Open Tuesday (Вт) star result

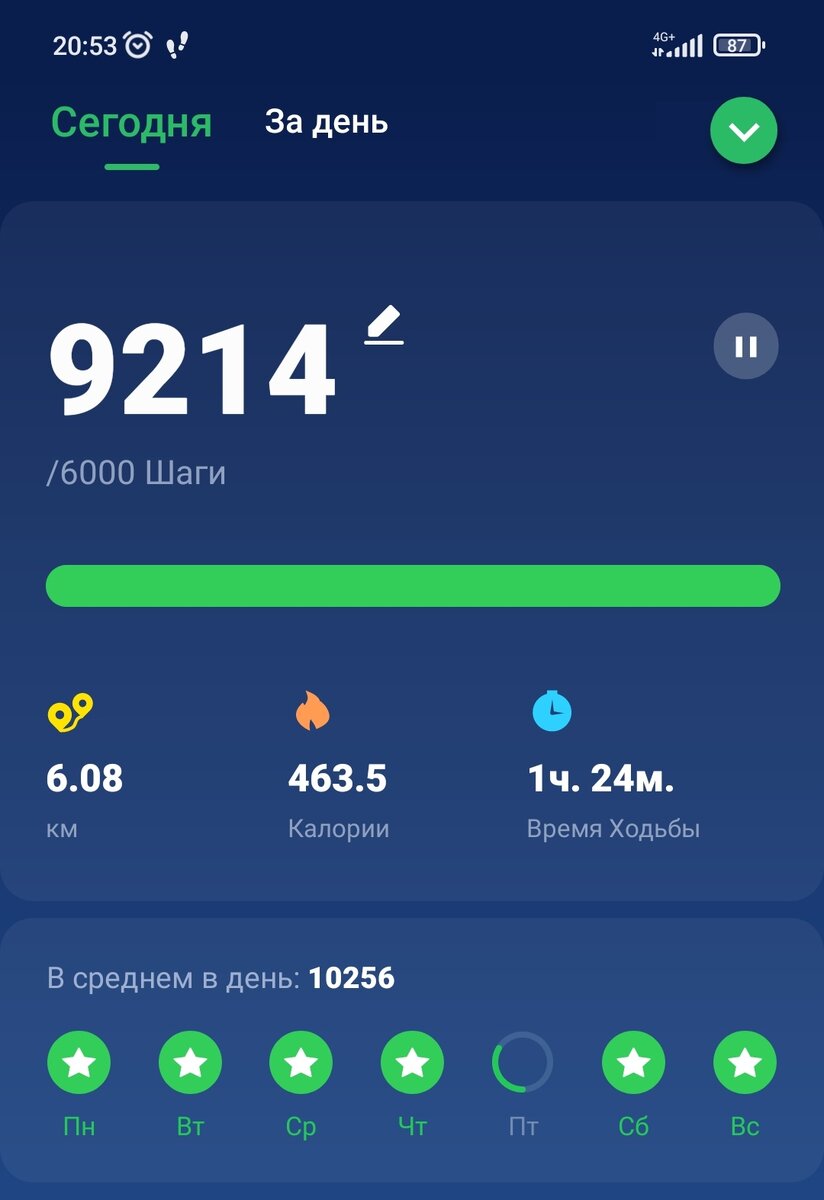point(190,1063)
